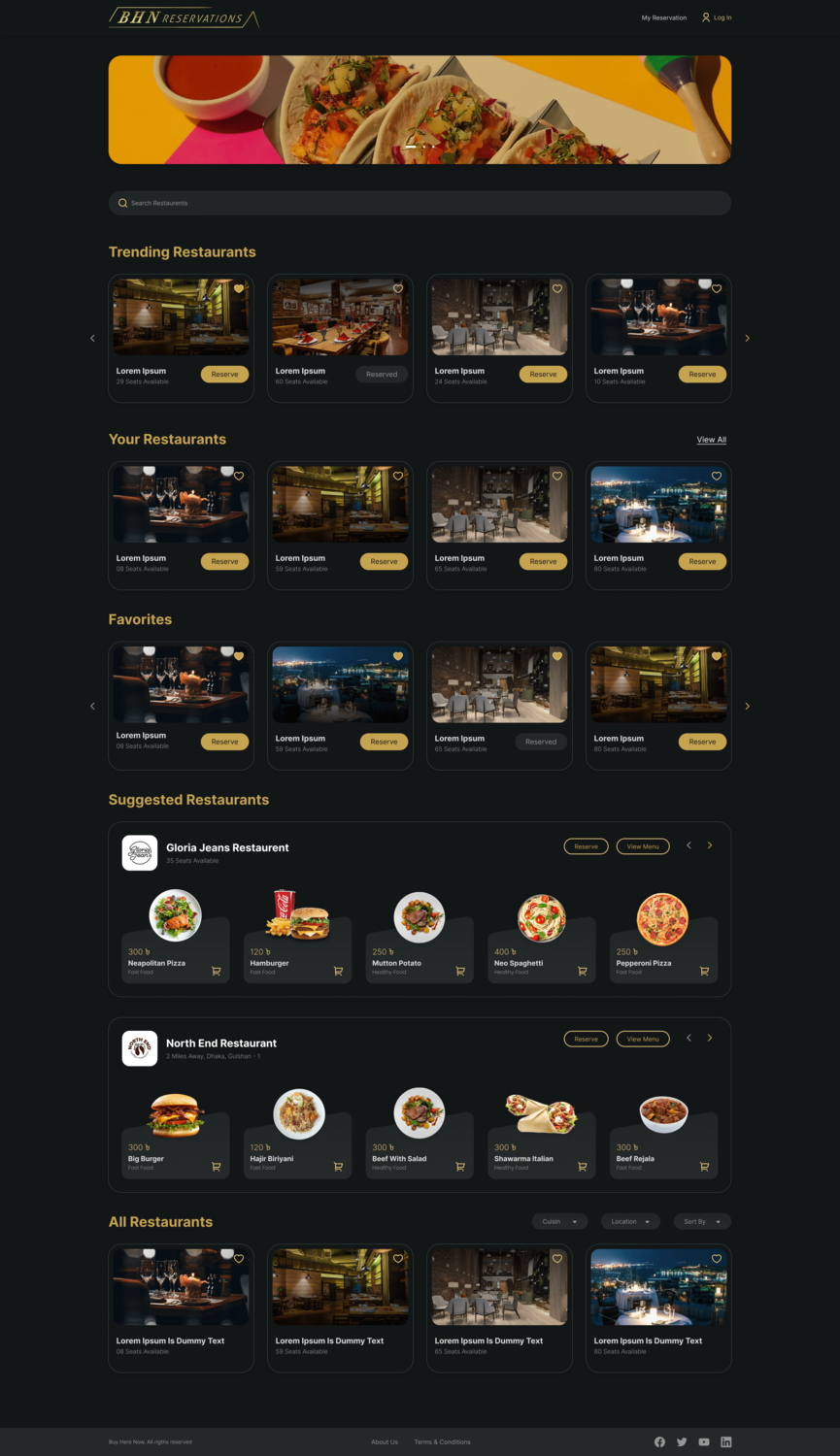Show next Trending Restaurants with right arrow
The width and height of the screenshot is (840, 1456).
coord(747,338)
